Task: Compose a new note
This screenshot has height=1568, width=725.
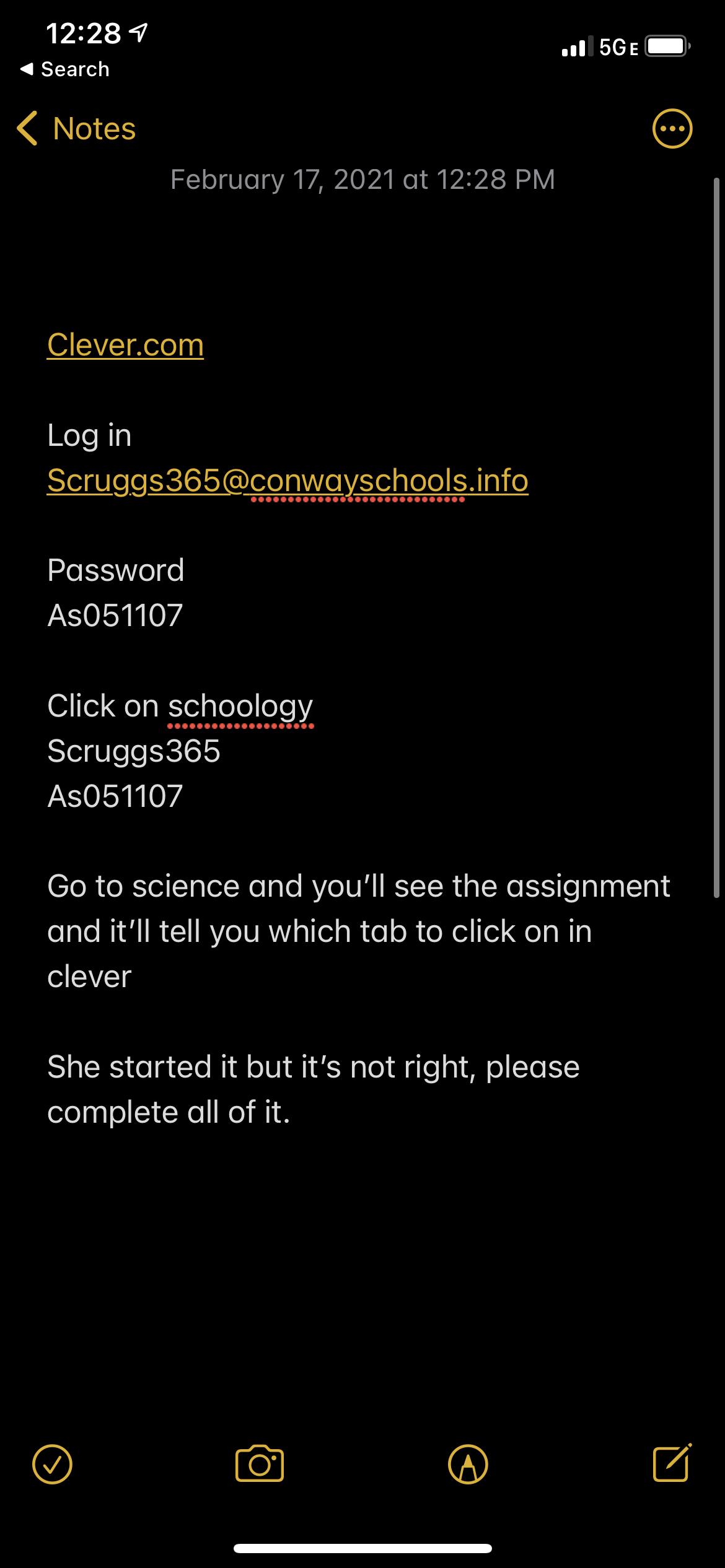Action: click(x=672, y=1463)
